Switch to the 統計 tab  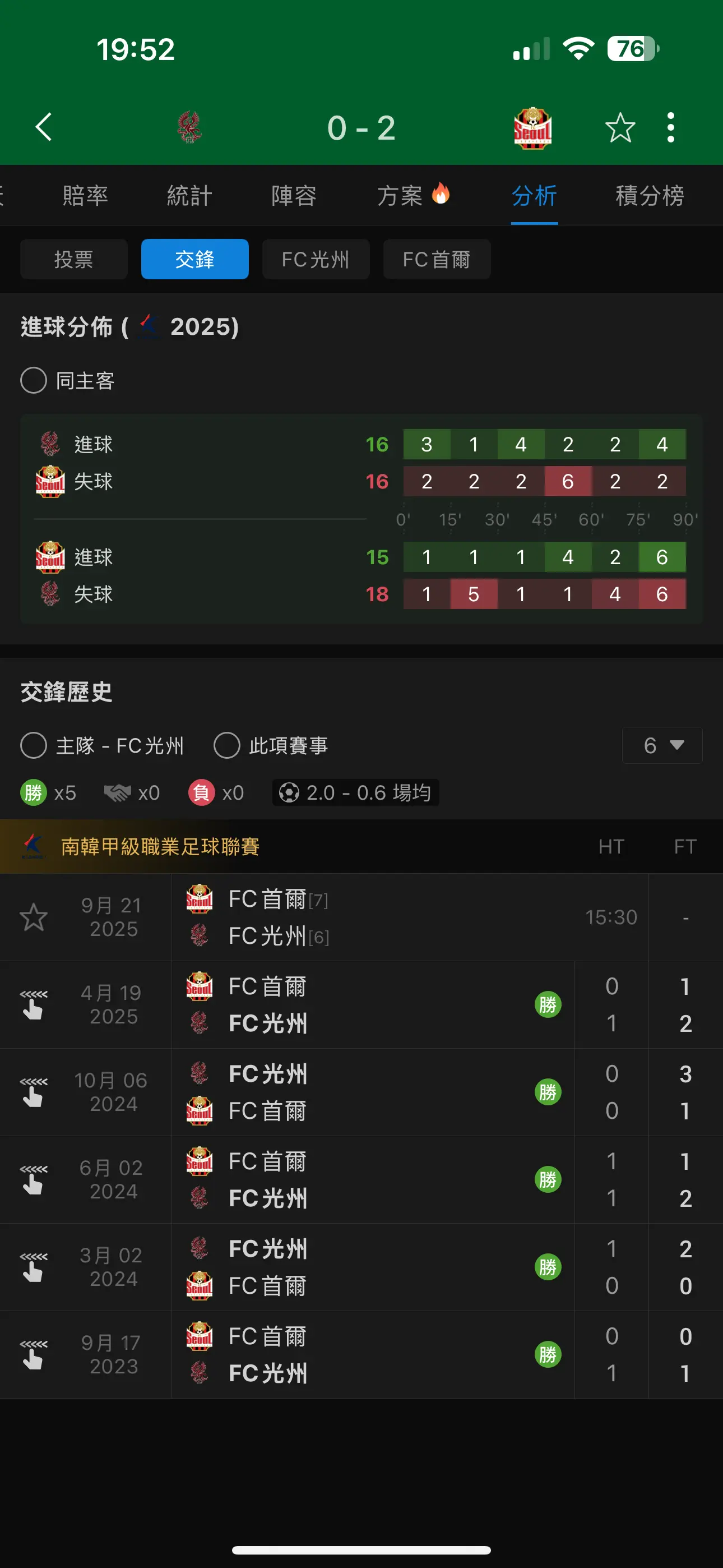pyautogui.click(x=189, y=195)
